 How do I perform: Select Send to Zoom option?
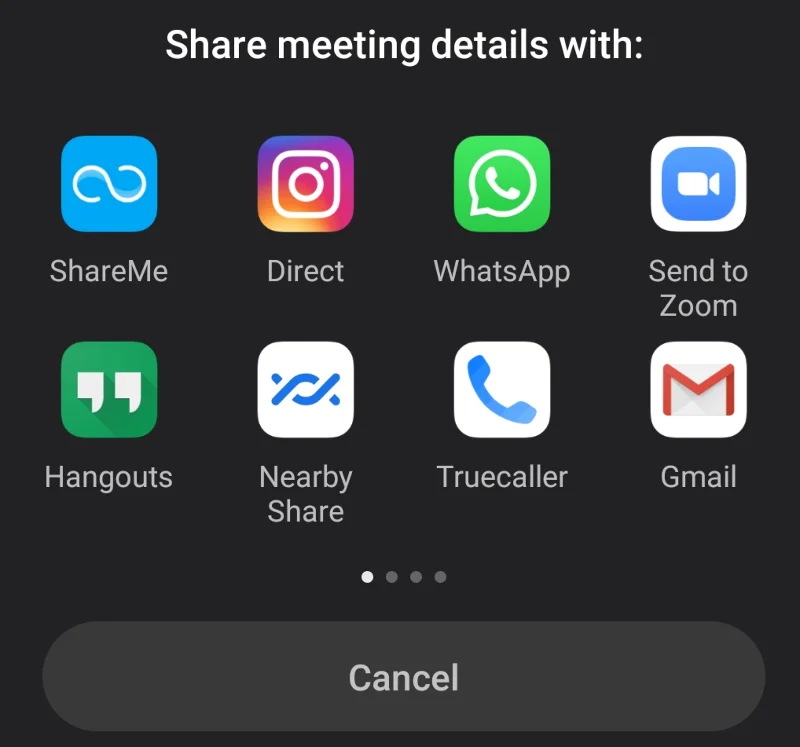point(698,184)
